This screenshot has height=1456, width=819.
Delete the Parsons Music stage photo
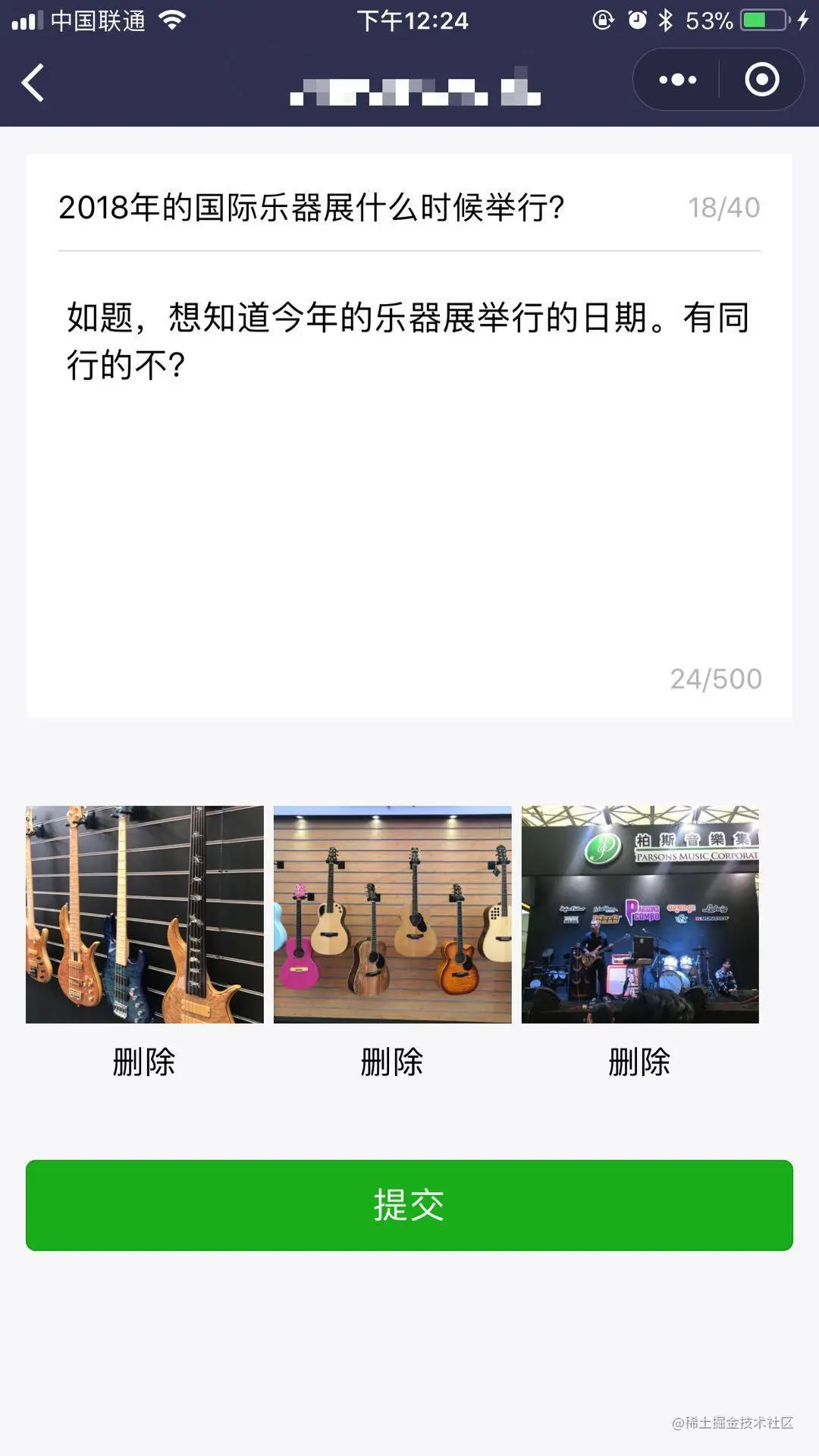coord(639,1062)
